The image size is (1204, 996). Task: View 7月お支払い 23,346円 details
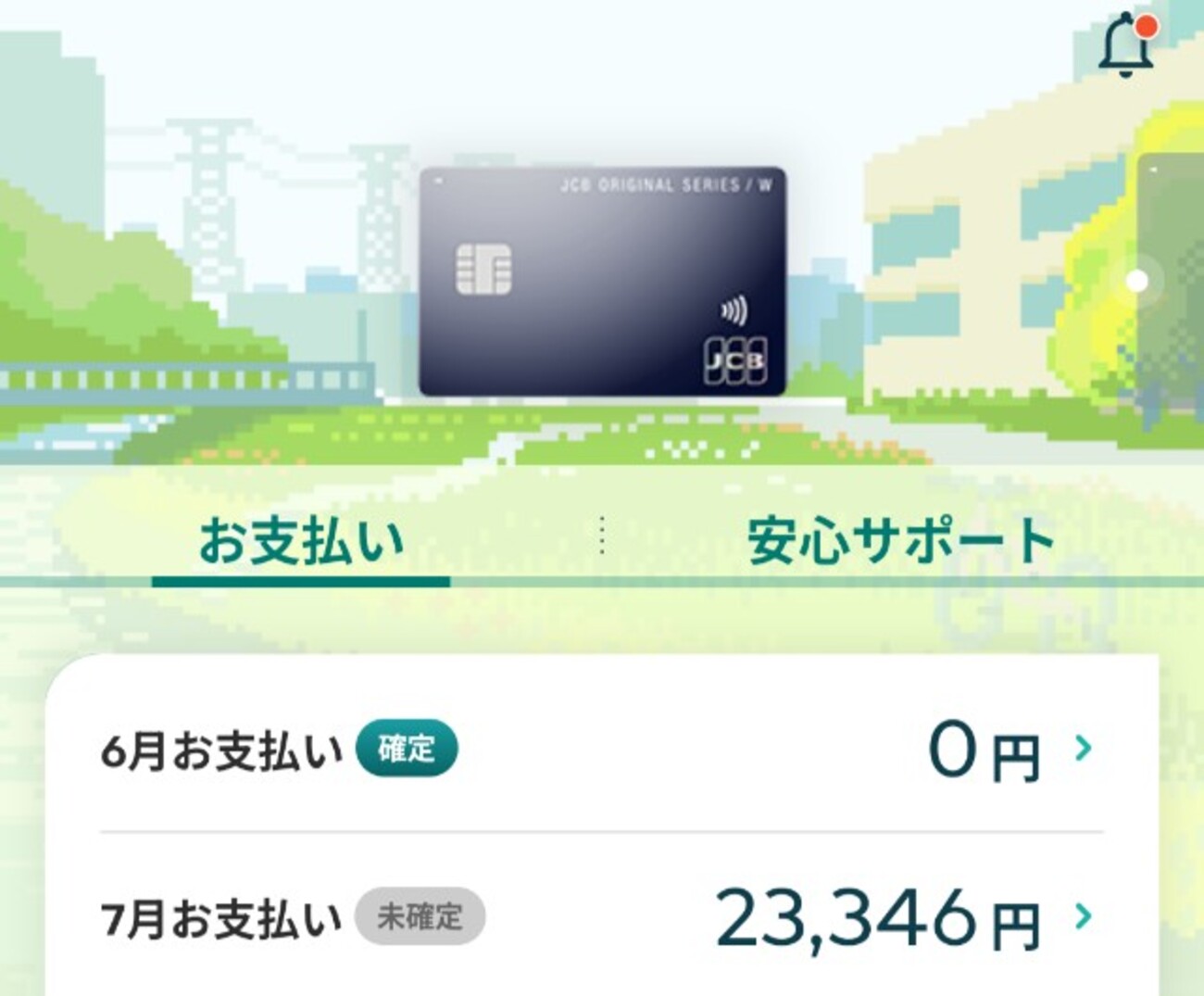click(x=600, y=917)
